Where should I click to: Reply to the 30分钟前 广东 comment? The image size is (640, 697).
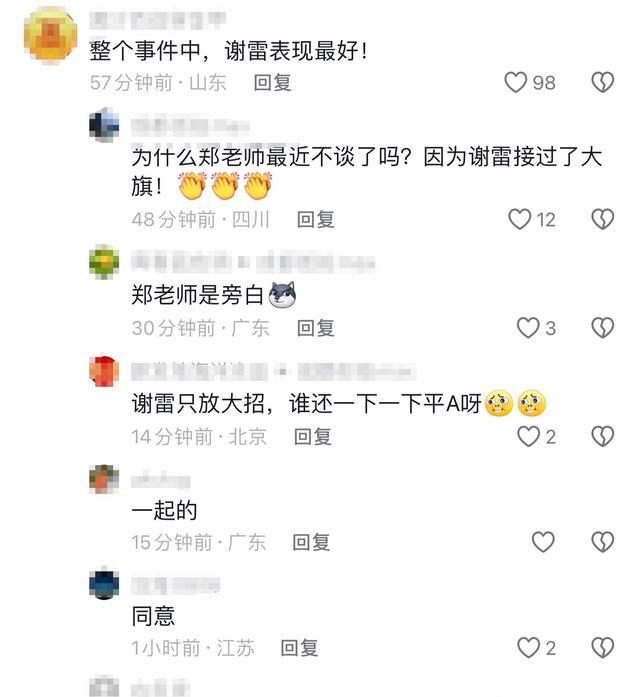314,327
